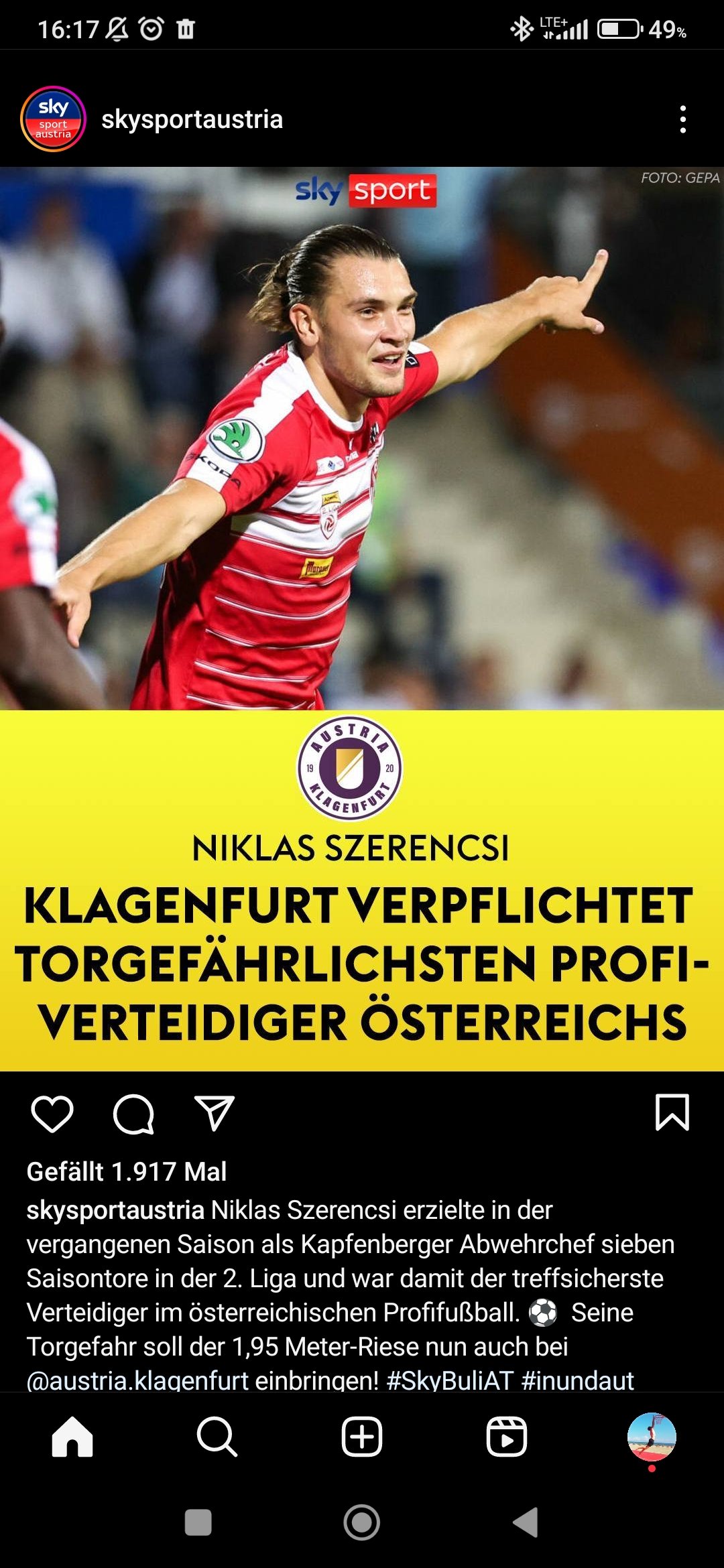This screenshot has width=724, height=1568.
Task: Tap the skysportaustria username in the header
Action: 192,119
